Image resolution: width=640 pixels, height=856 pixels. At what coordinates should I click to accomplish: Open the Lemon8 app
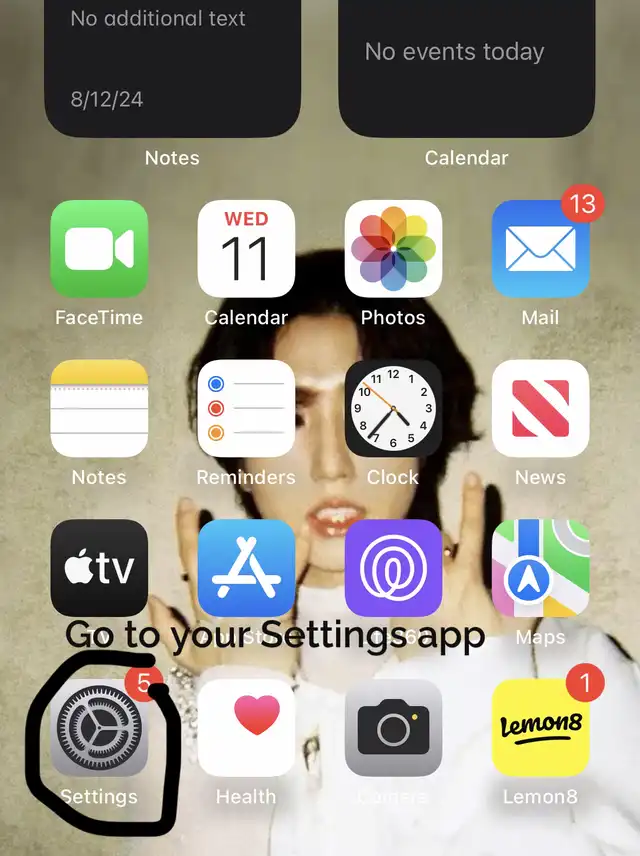point(540,729)
